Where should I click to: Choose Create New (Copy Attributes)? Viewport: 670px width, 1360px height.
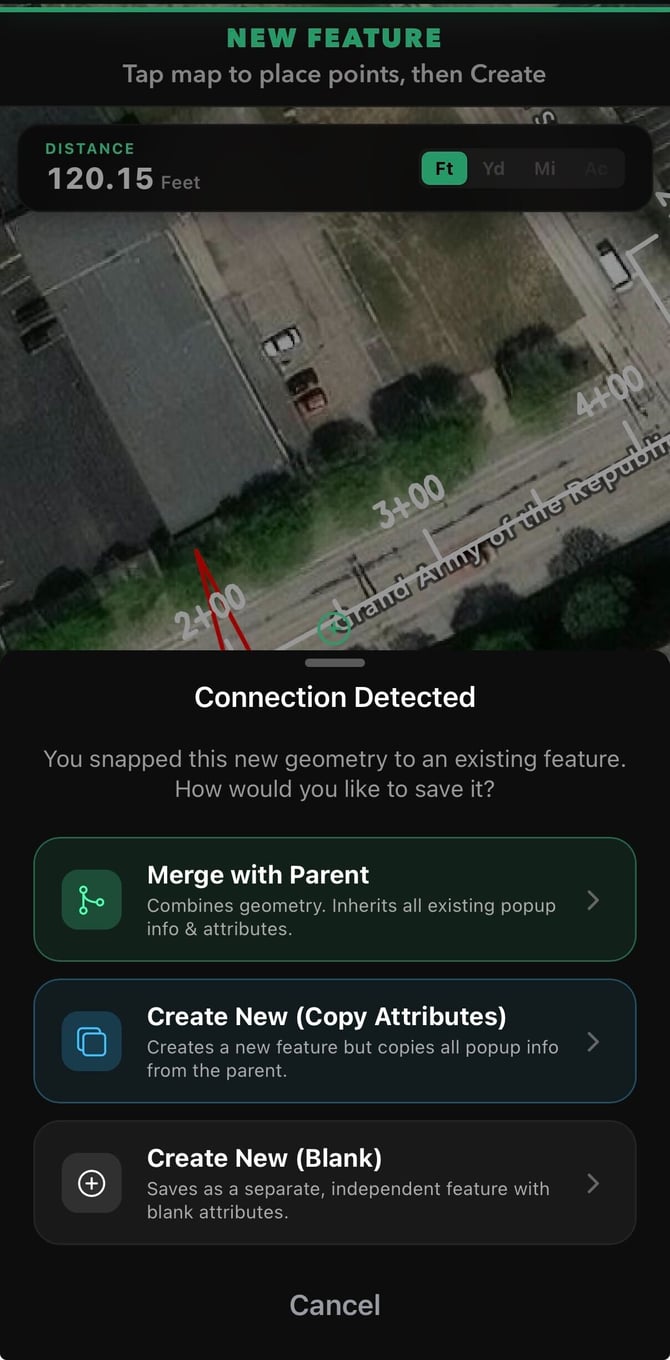[x=334, y=1041]
